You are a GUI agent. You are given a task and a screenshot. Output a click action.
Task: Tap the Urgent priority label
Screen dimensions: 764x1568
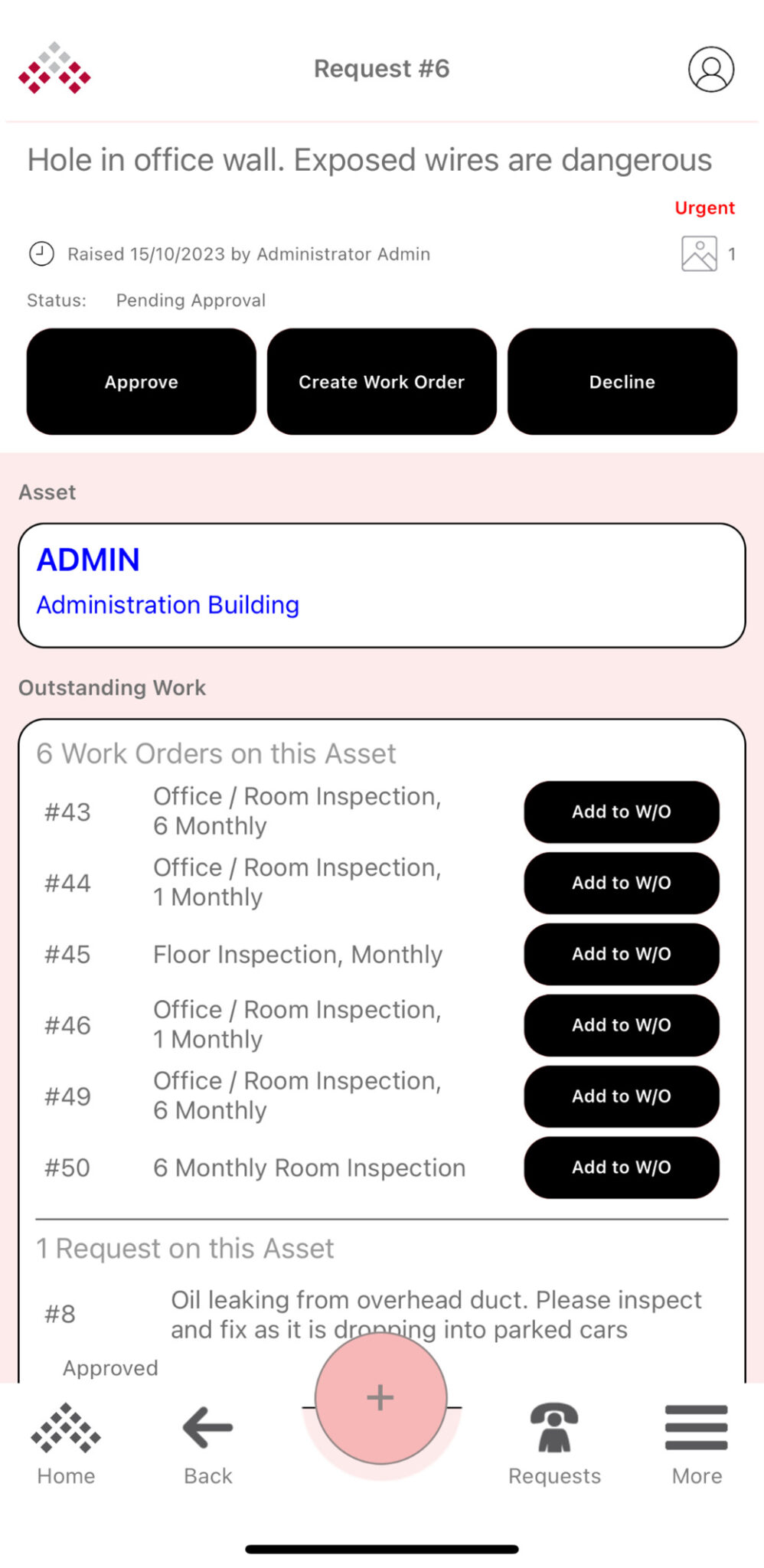[x=704, y=207]
